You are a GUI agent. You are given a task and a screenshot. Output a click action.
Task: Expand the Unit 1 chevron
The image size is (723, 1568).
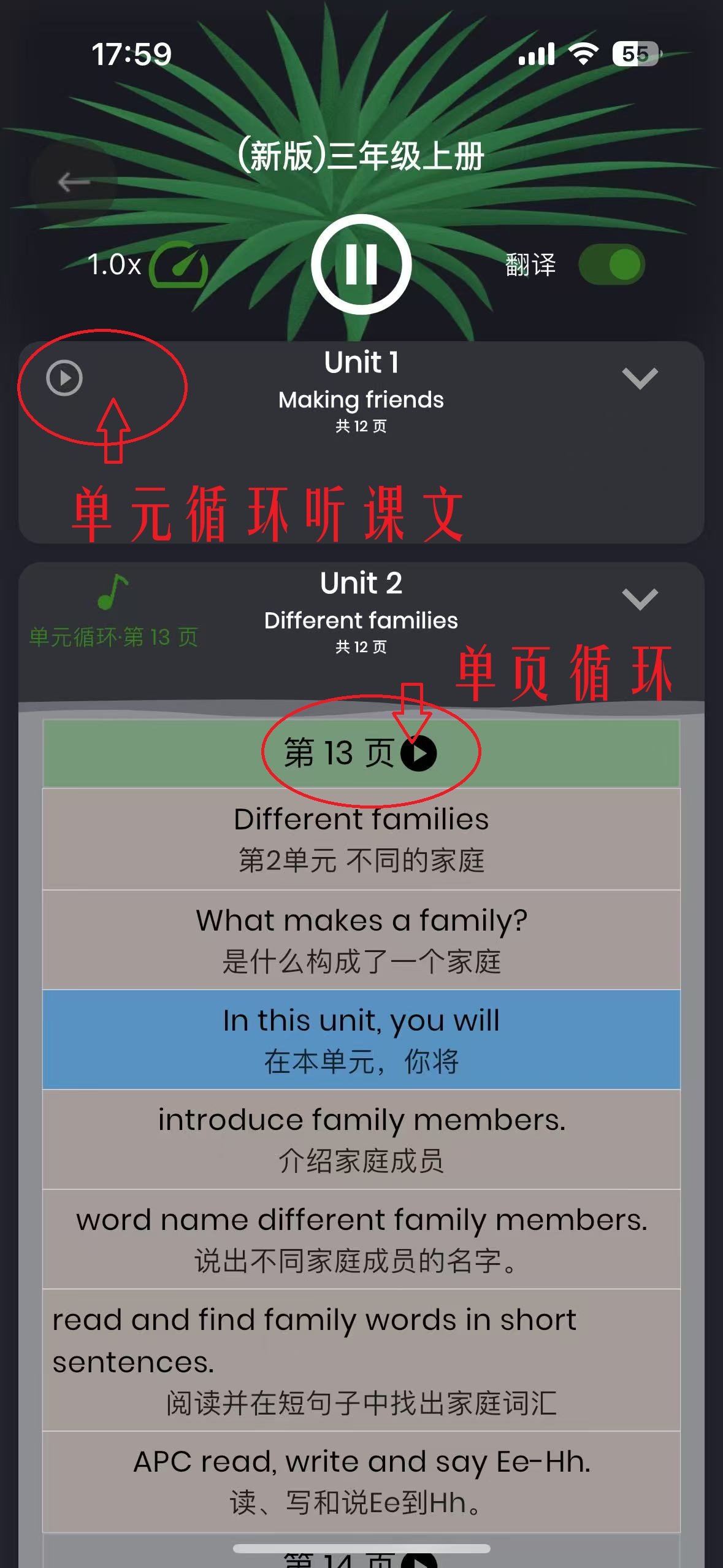tap(640, 378)
